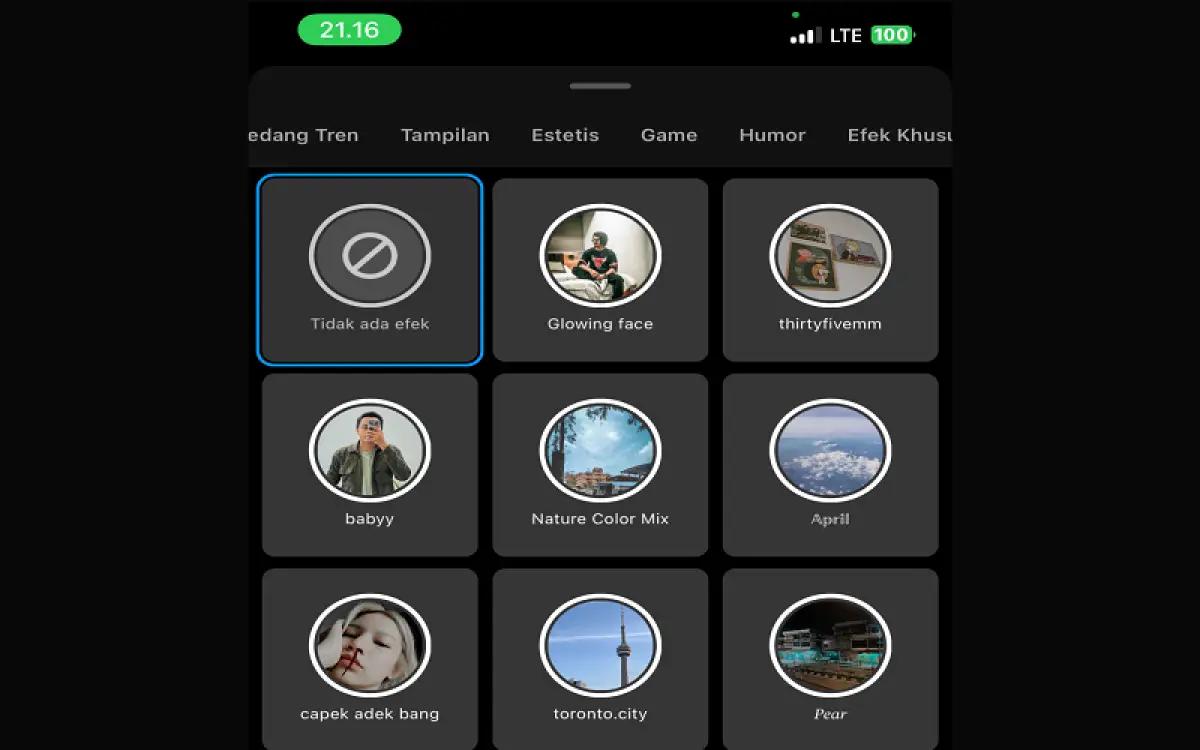Image resolution: width=1200 pixels, height=750 pixels.
Task: Choose the Pear effect
Action: click(830, 658)
